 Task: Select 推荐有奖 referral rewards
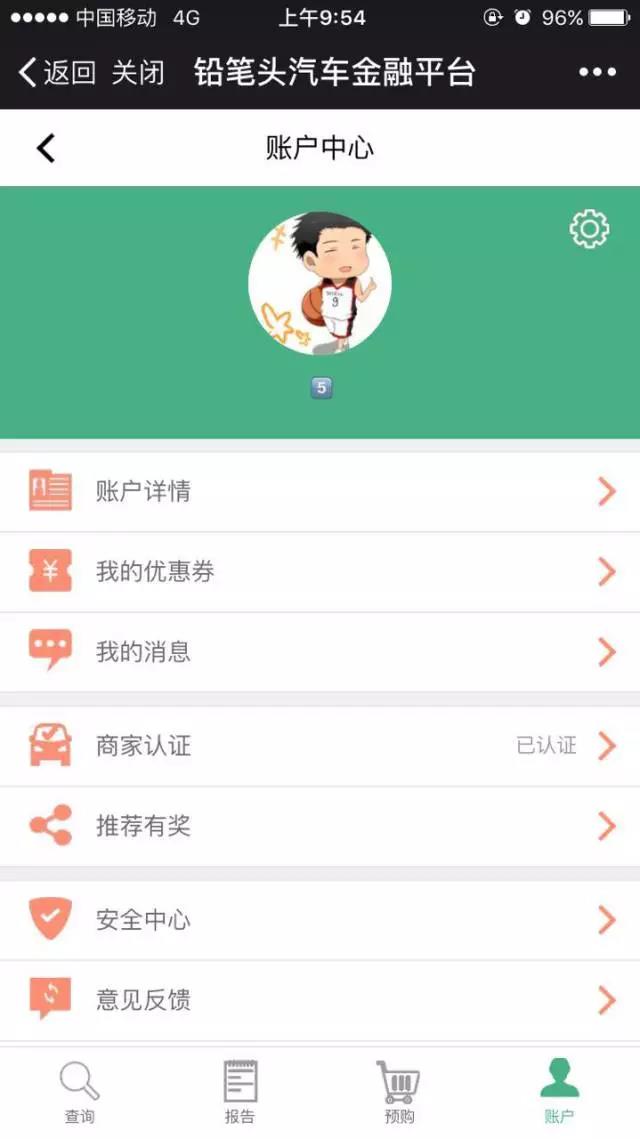click(320, 826)
